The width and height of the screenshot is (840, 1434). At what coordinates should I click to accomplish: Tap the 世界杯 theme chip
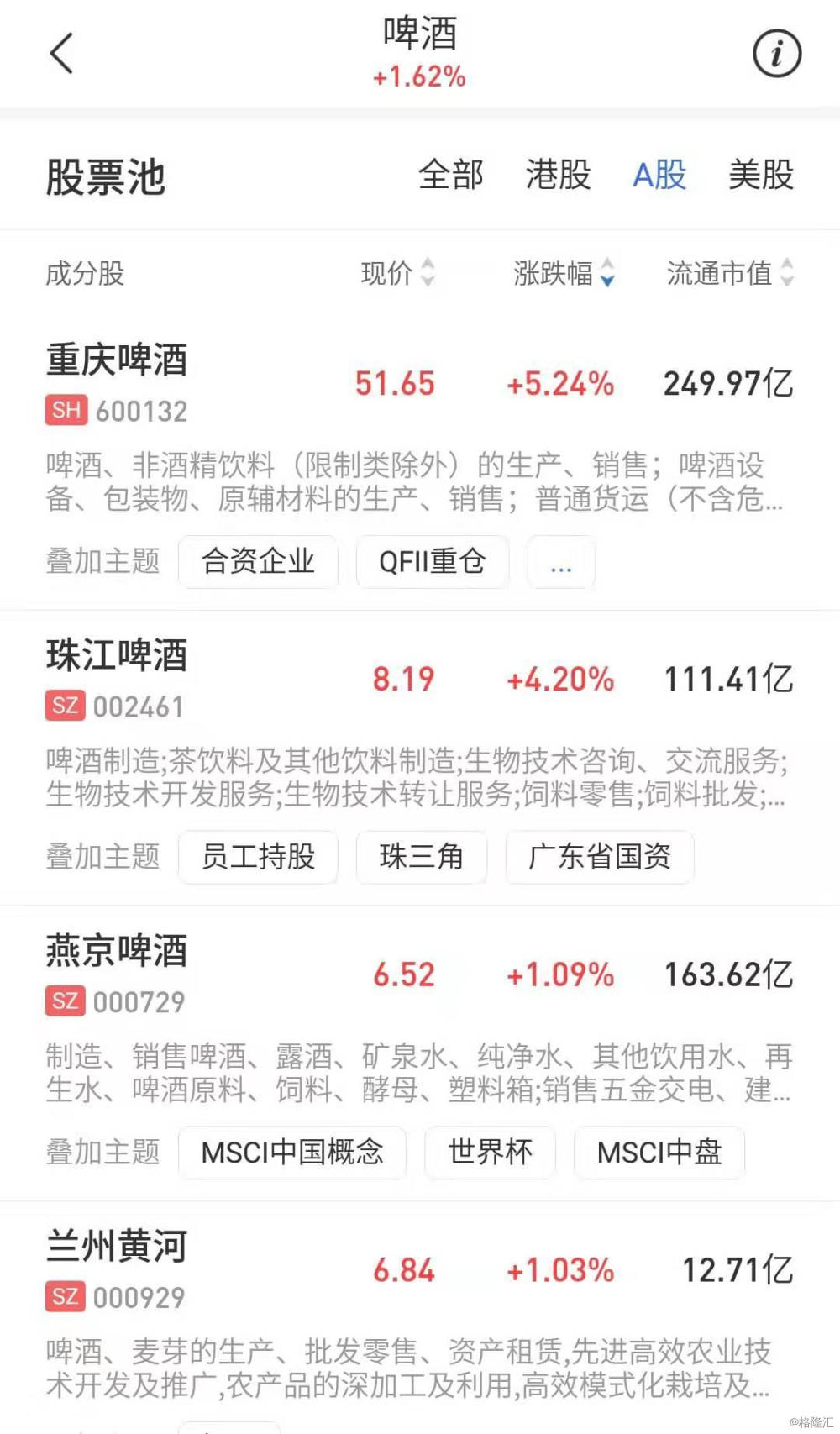tap(491, 1153)
